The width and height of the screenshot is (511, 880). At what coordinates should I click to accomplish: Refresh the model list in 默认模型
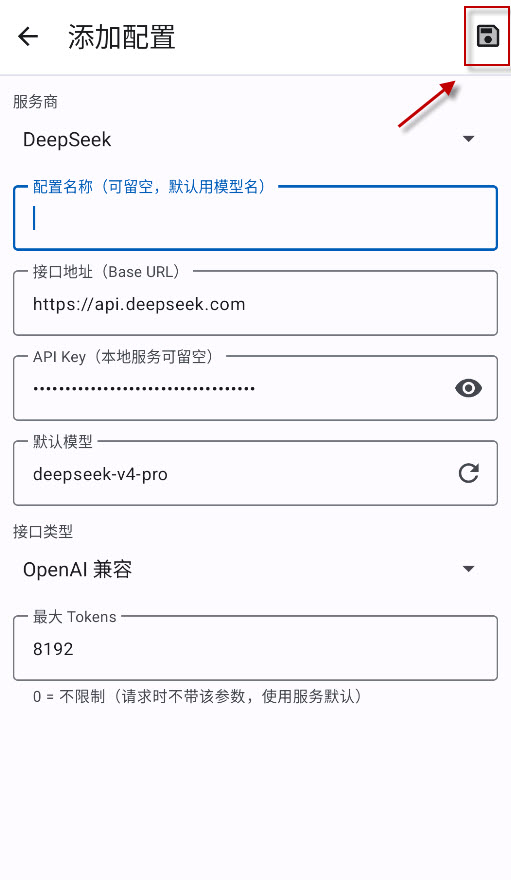pyautogui.click(x=468, y=473)
